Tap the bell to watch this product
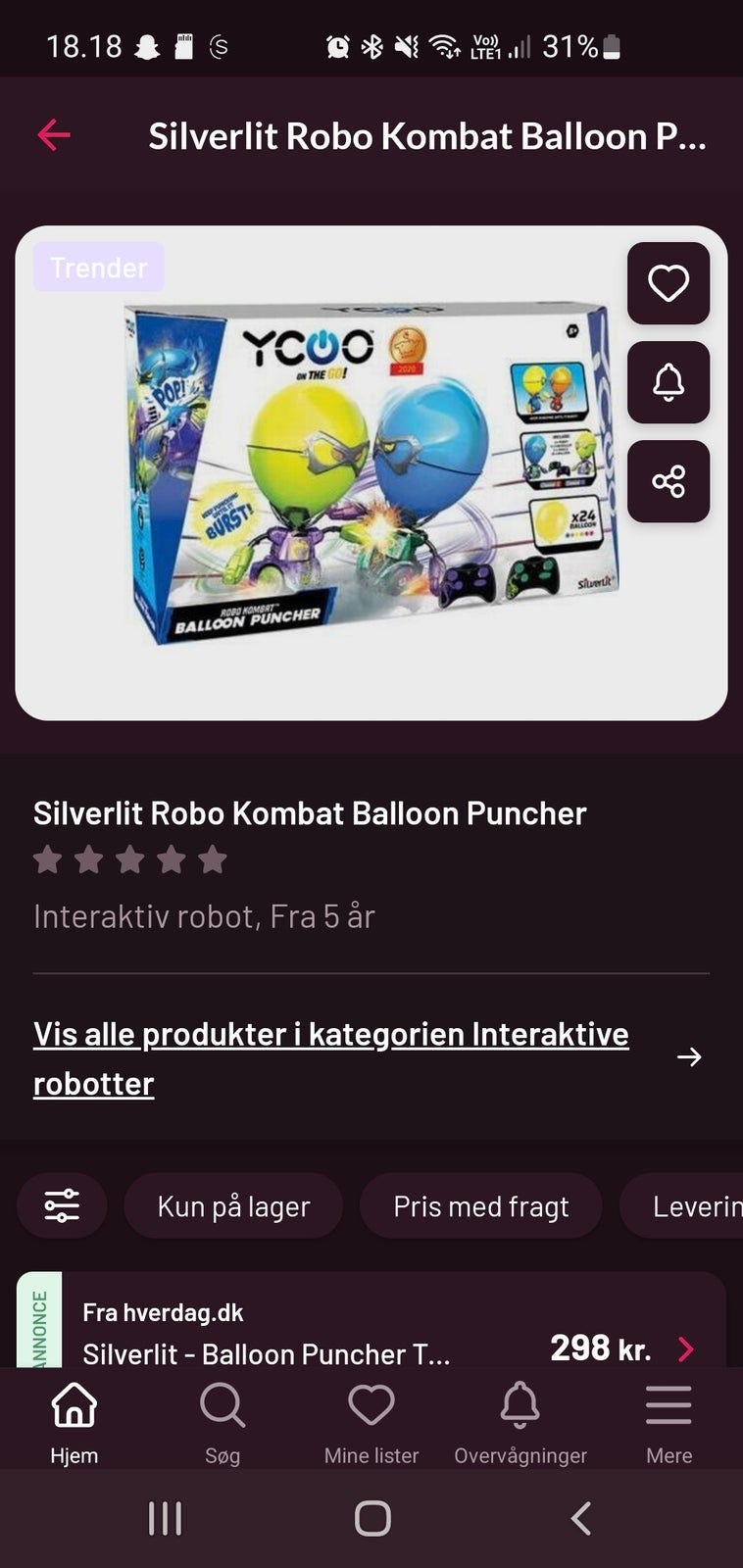743x1568 pixels. 669,382
